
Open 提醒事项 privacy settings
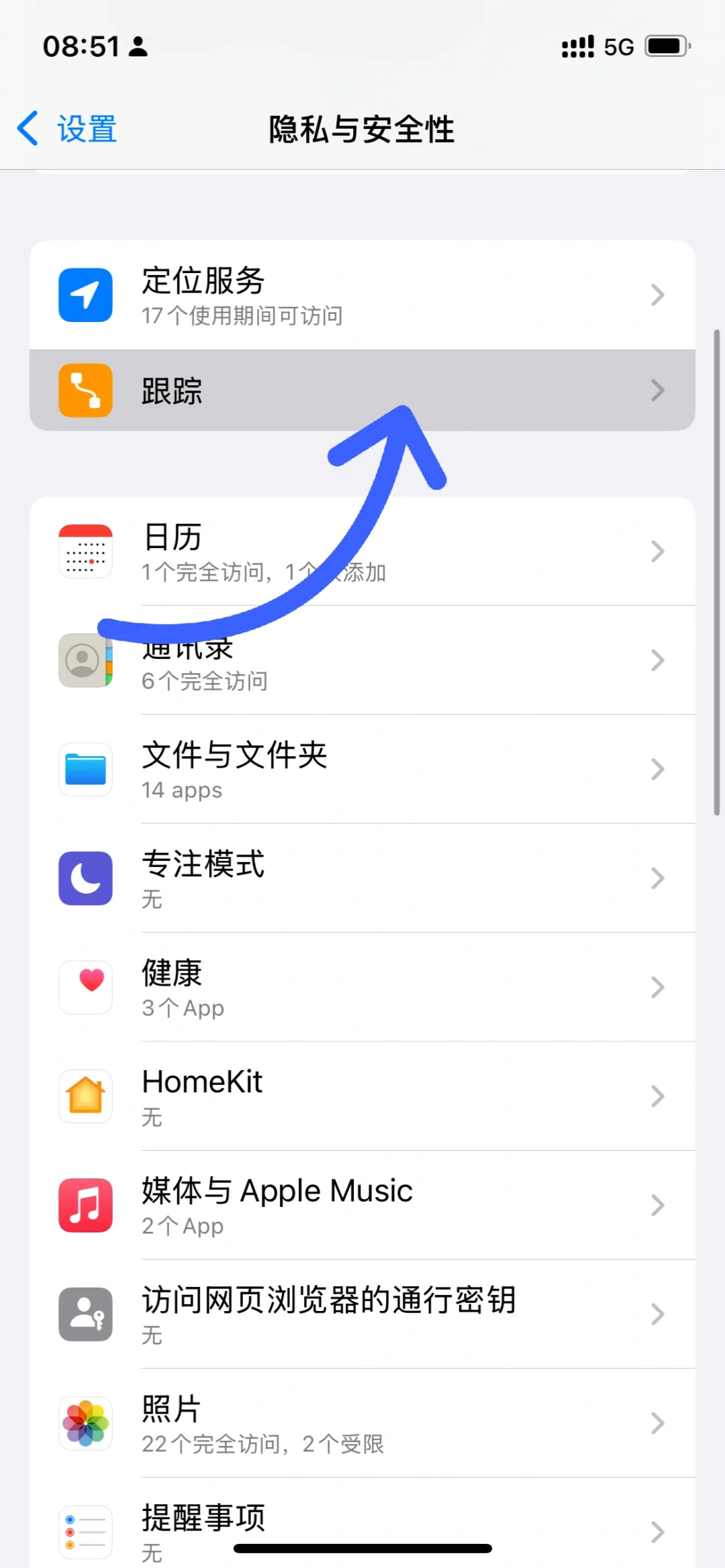[362, 1523]
